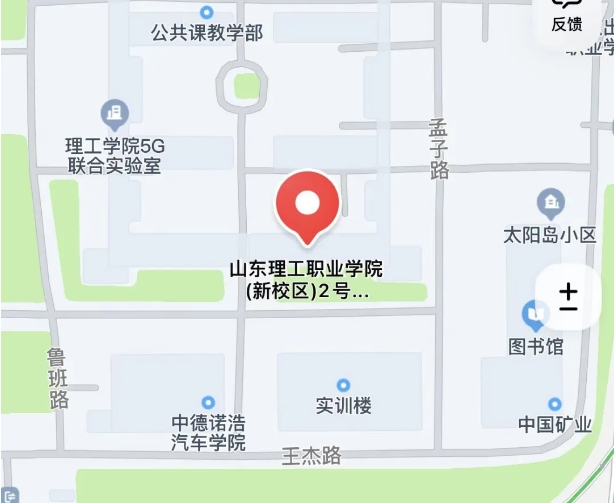Open the 太阳岛小区 place marker
The image size is (616, 503).
[x=550, y=204]
